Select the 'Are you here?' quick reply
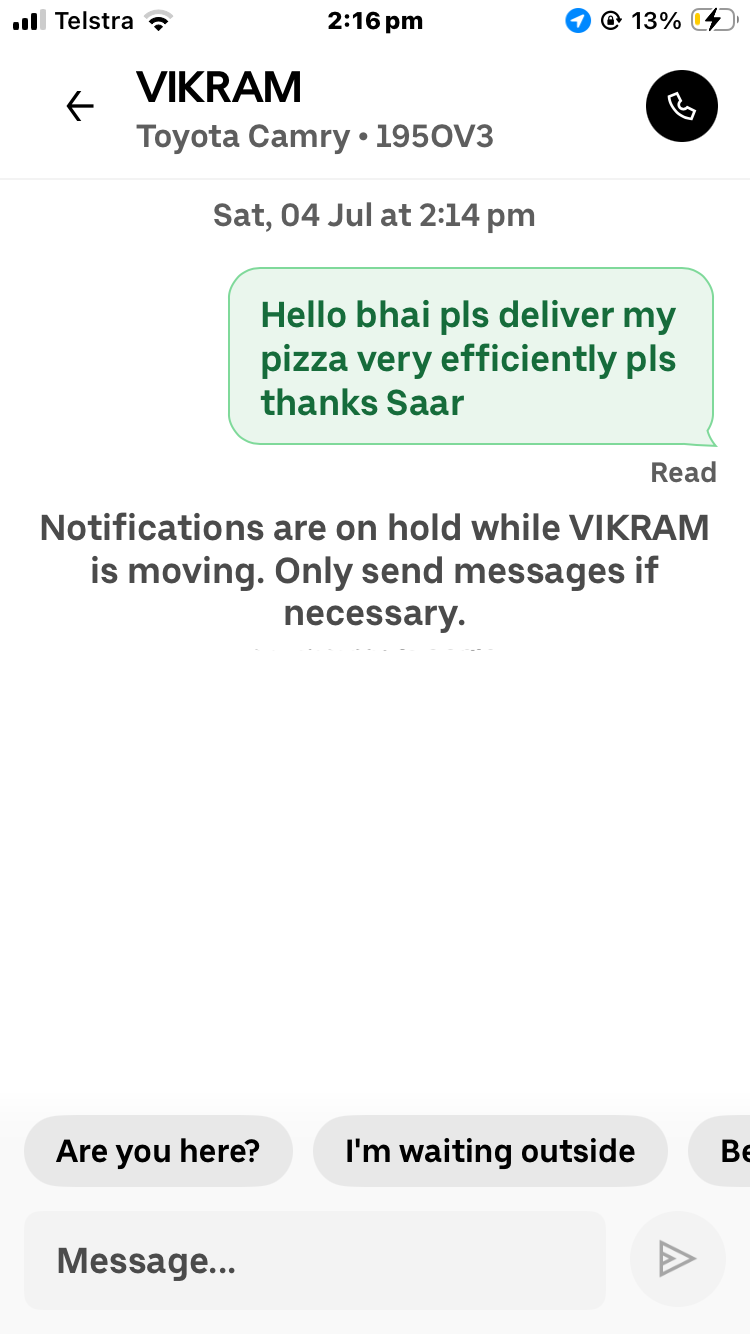The image size is (750, 1334). (x=158, y=1151)
